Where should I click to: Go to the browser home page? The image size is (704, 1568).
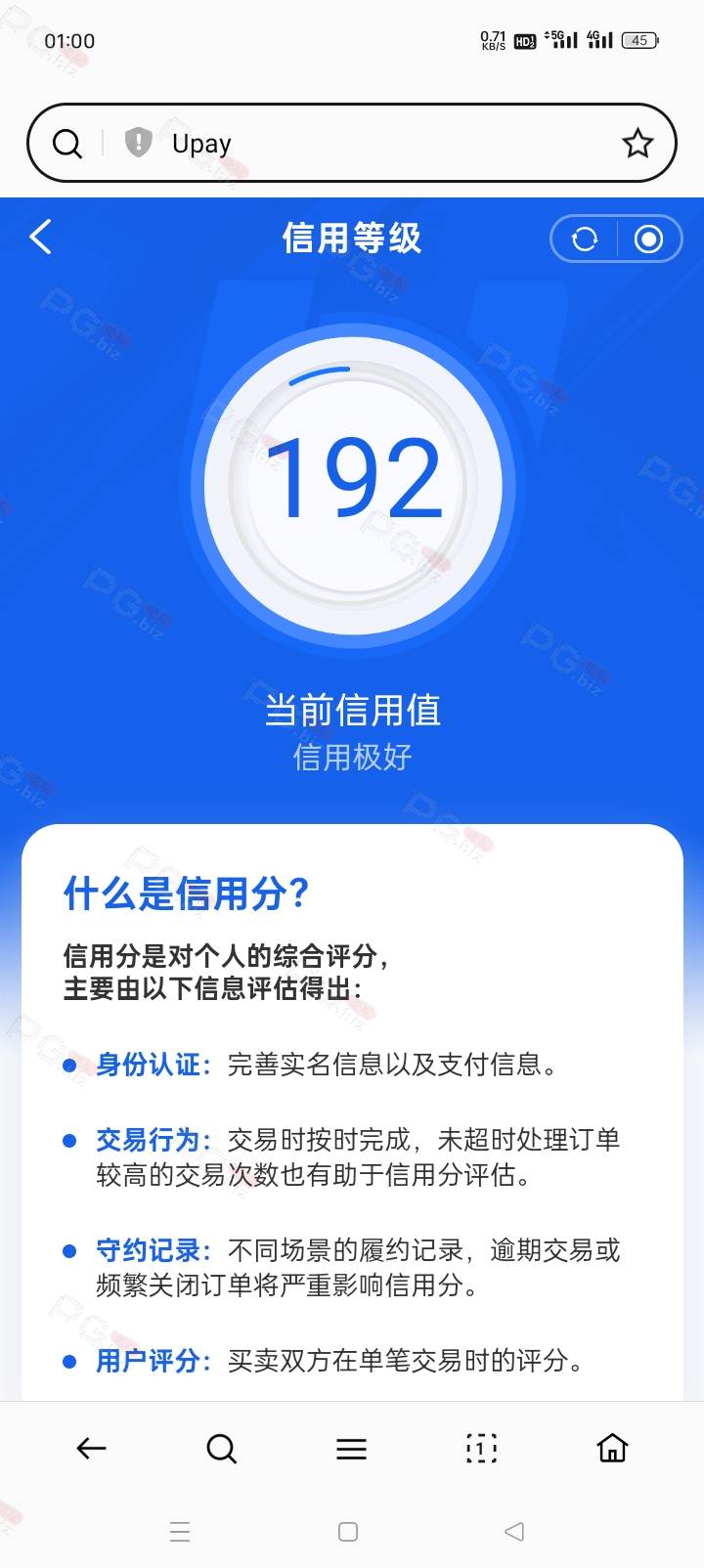[612, 1448]
